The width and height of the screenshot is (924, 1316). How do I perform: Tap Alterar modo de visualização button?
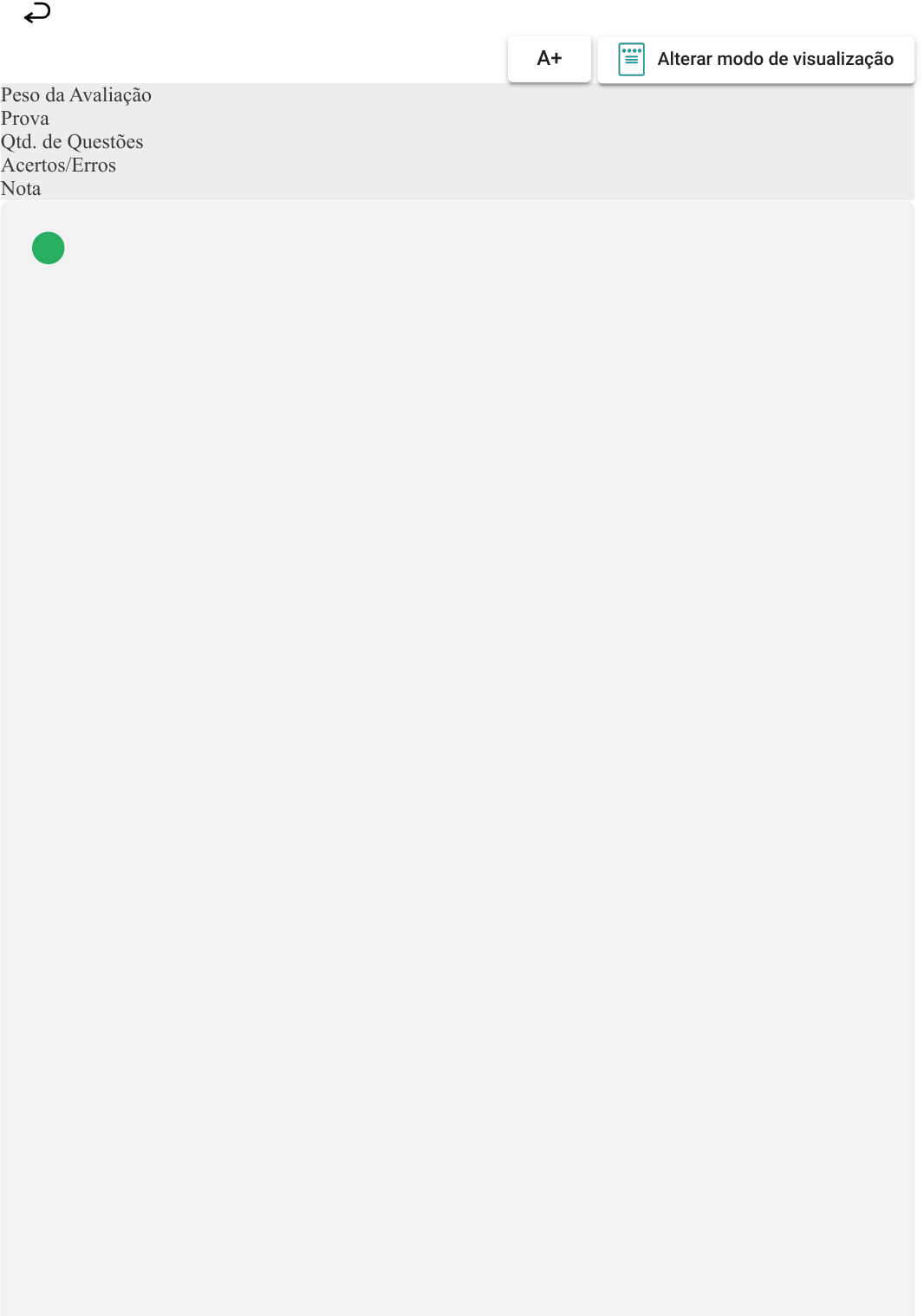(x=756, y=59)
